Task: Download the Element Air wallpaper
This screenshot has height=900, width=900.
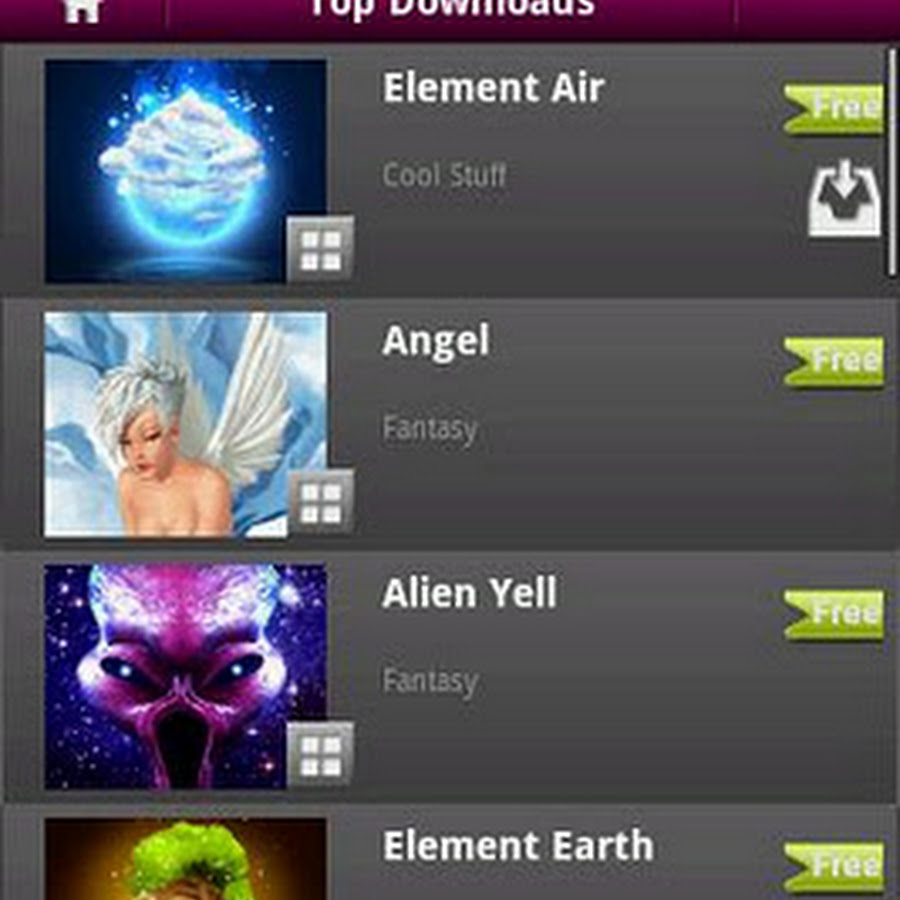Action: [x=844, y=199]
